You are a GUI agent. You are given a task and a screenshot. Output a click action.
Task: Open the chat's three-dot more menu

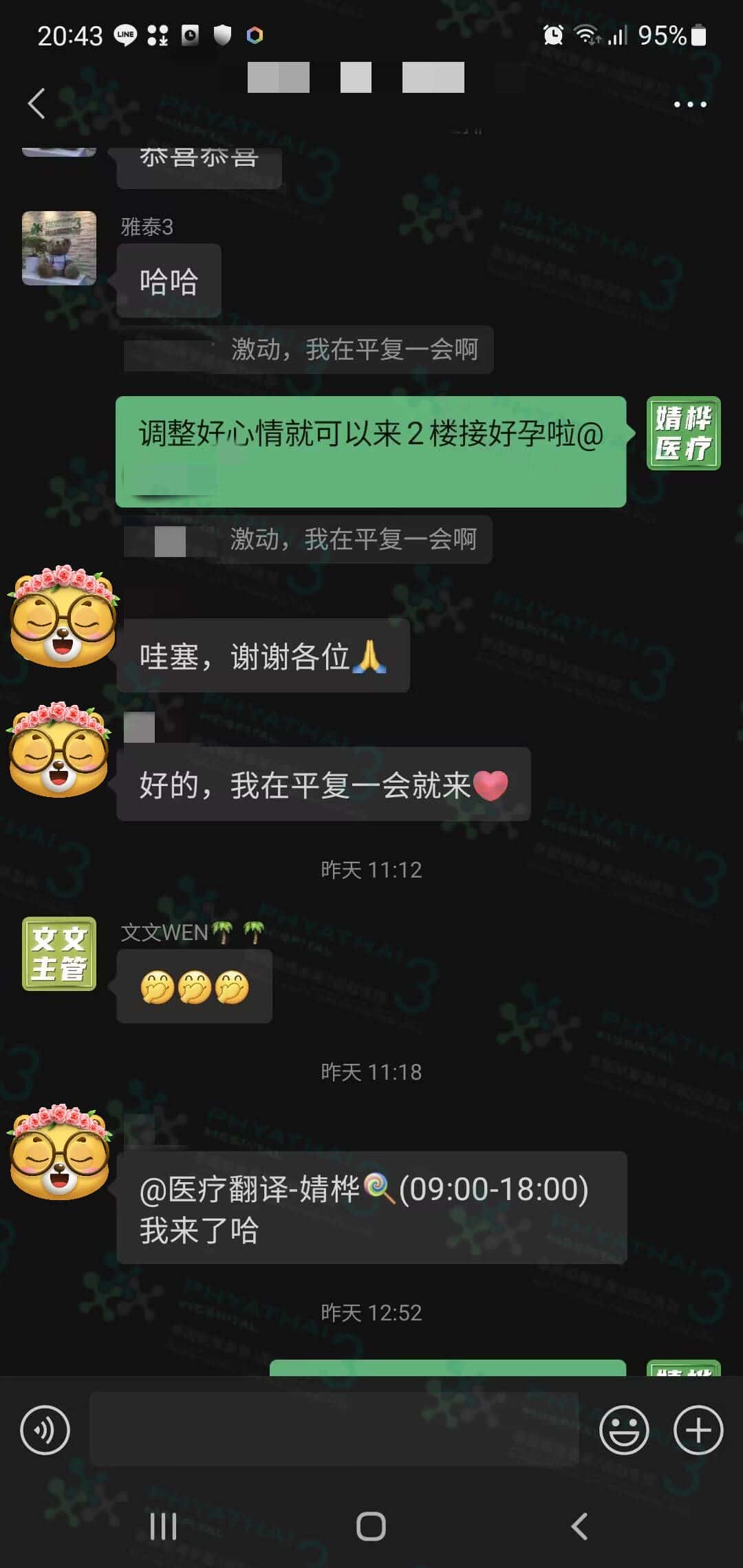689,105
